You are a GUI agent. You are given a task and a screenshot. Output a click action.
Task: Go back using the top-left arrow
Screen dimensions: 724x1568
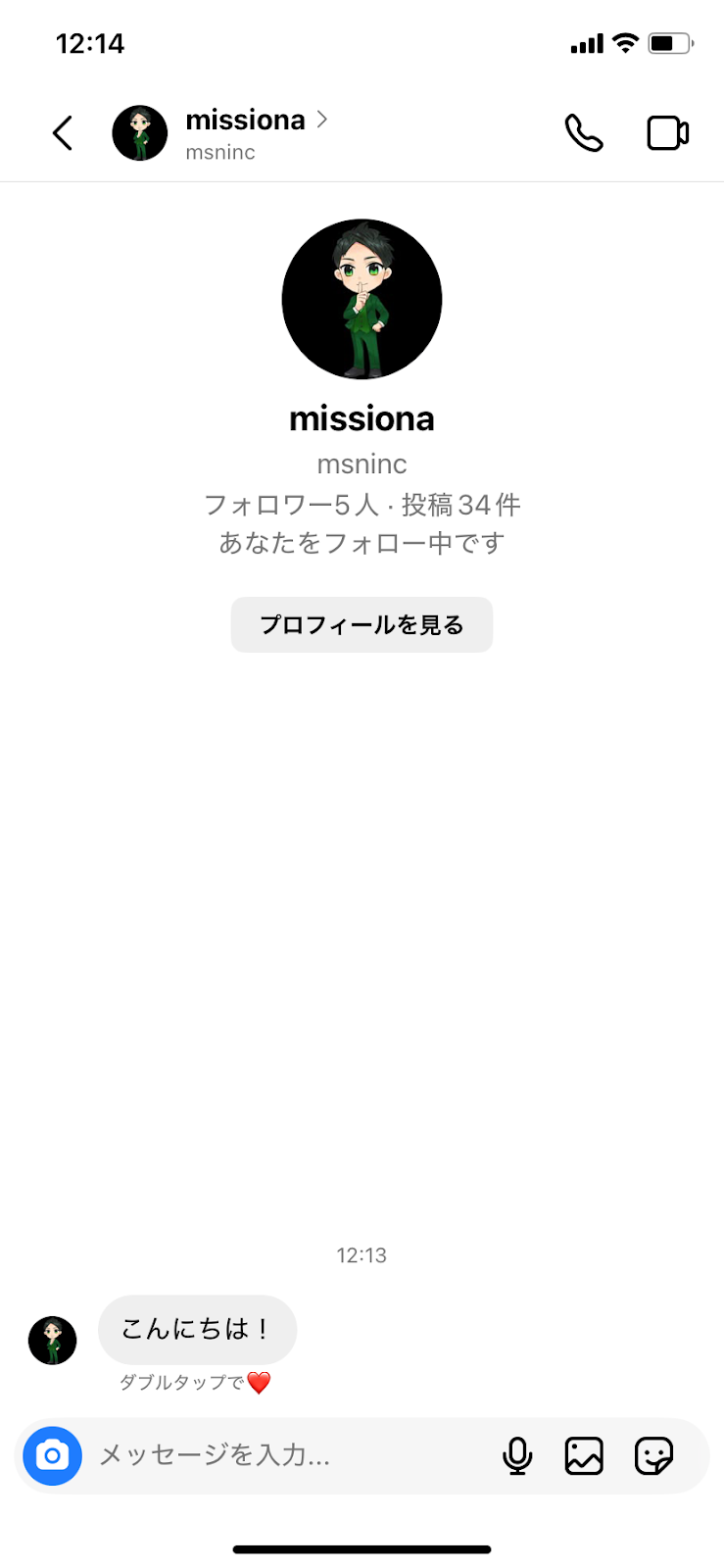tap(63, 133)
